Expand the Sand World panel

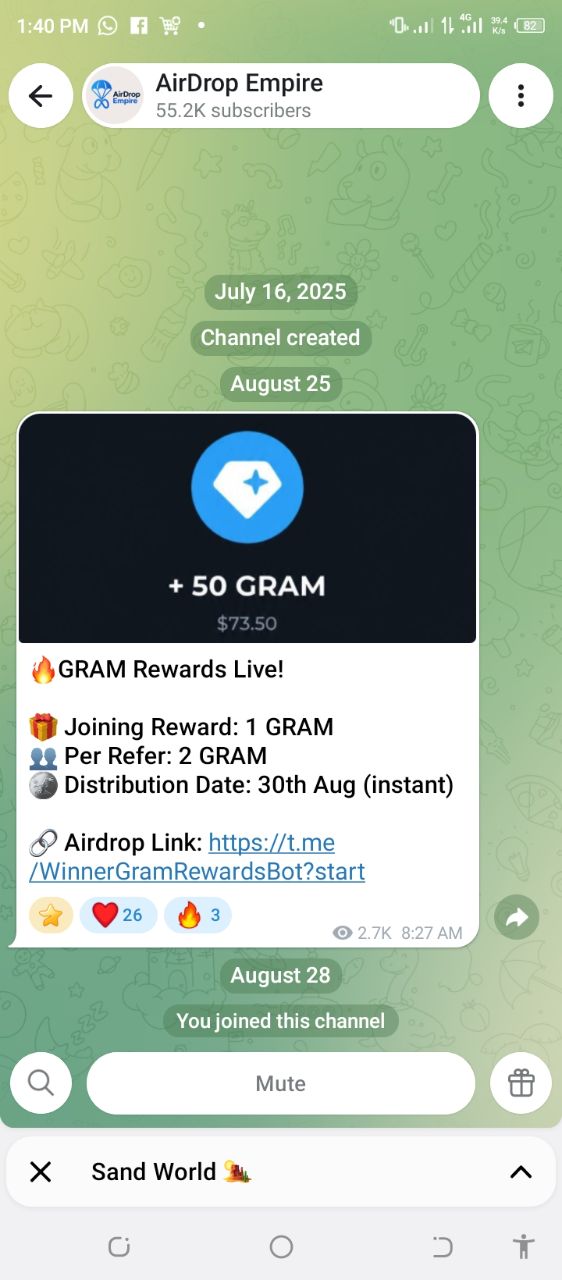[521, 1172]
